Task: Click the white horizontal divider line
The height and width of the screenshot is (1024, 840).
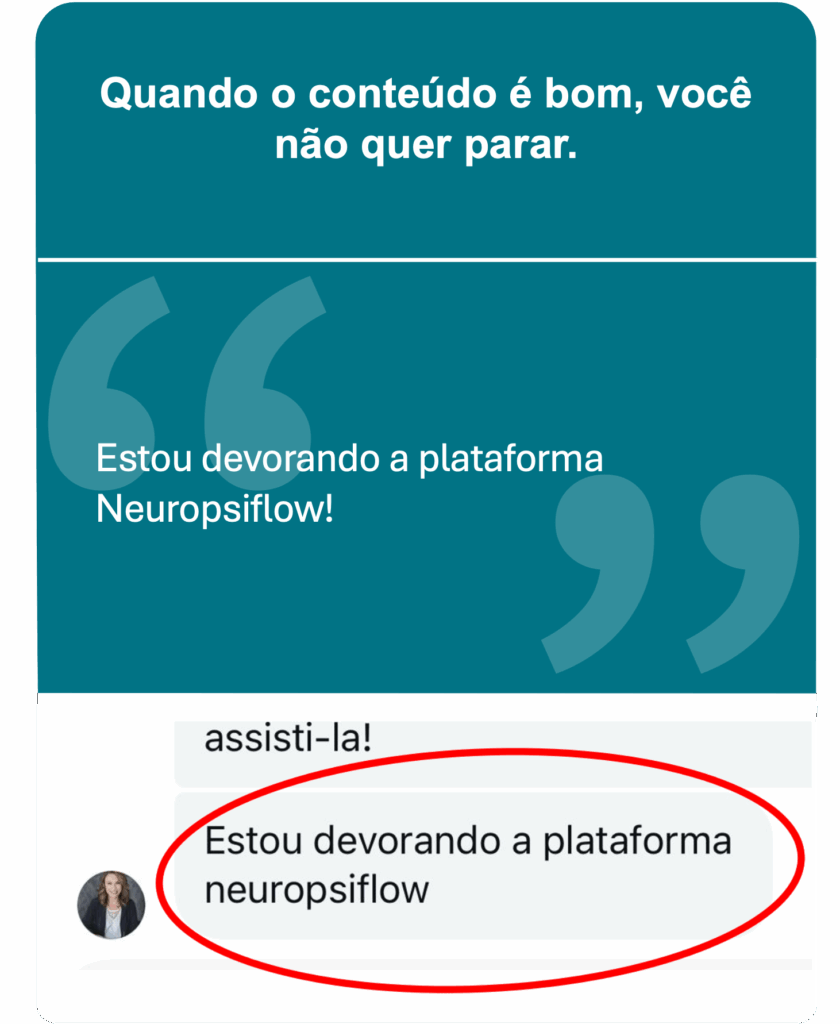Action: click(420, 258)
